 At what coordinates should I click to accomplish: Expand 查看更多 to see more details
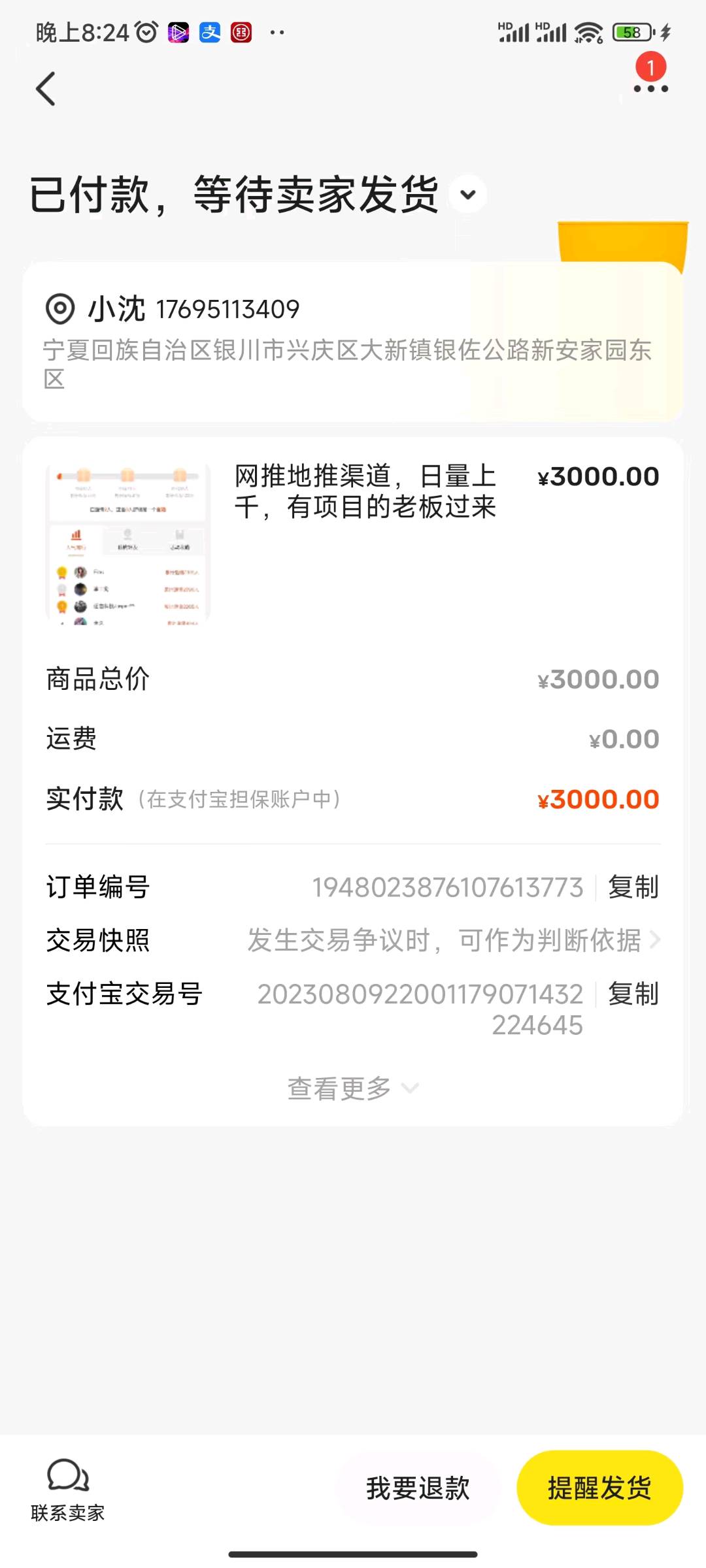pyautogui.click(x=353, y=1088)
